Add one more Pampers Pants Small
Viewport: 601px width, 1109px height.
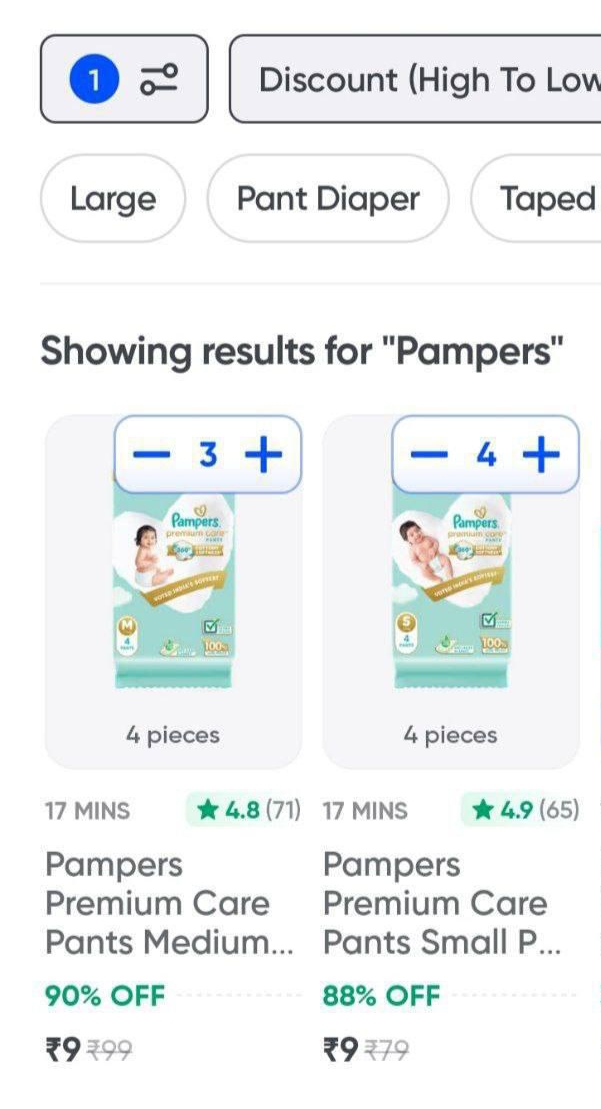click(x=541, y=455)
